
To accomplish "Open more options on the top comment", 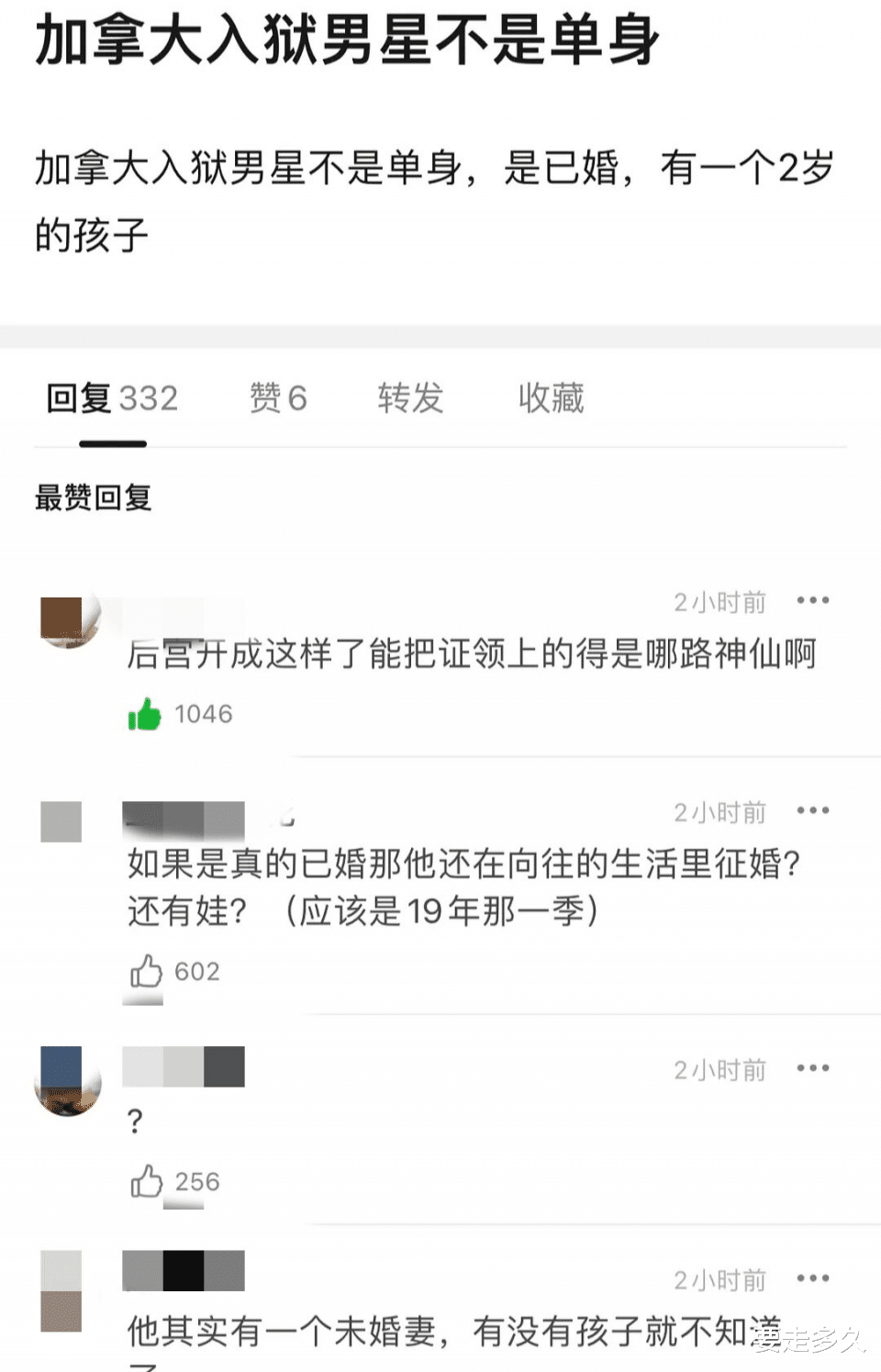I will [x=811, y=601].
